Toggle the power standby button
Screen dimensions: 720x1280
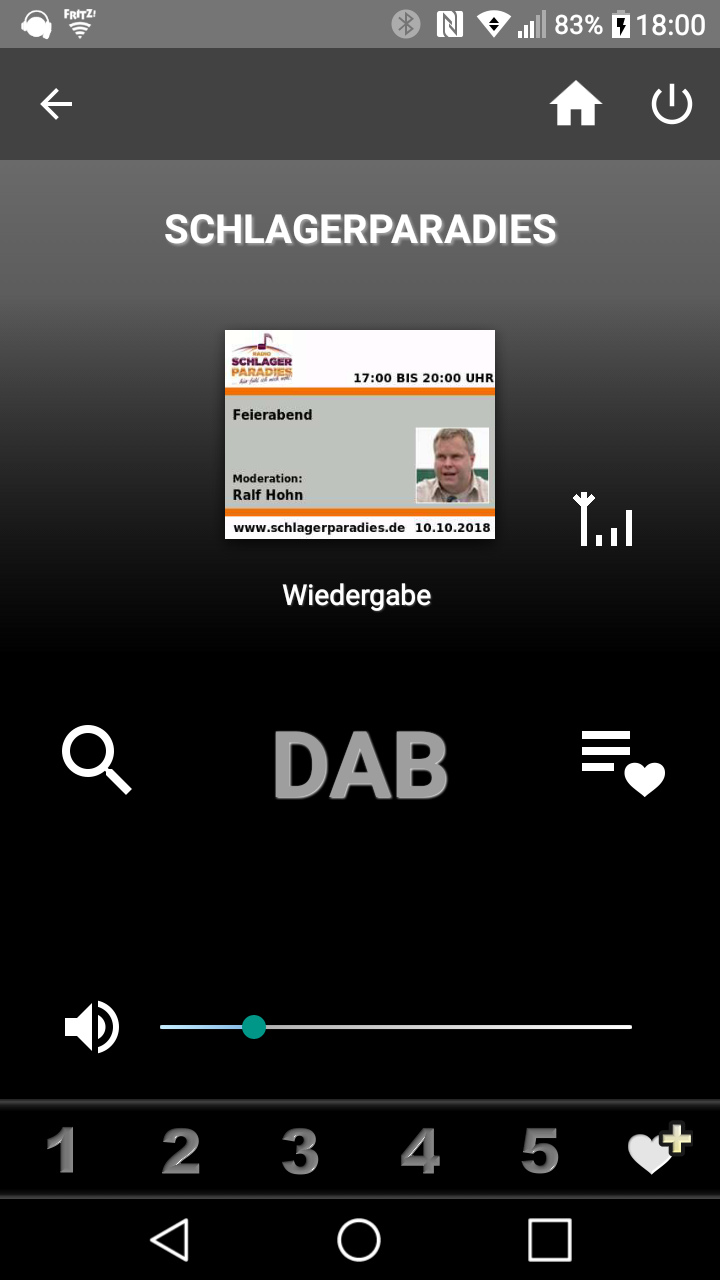(671, 104)
